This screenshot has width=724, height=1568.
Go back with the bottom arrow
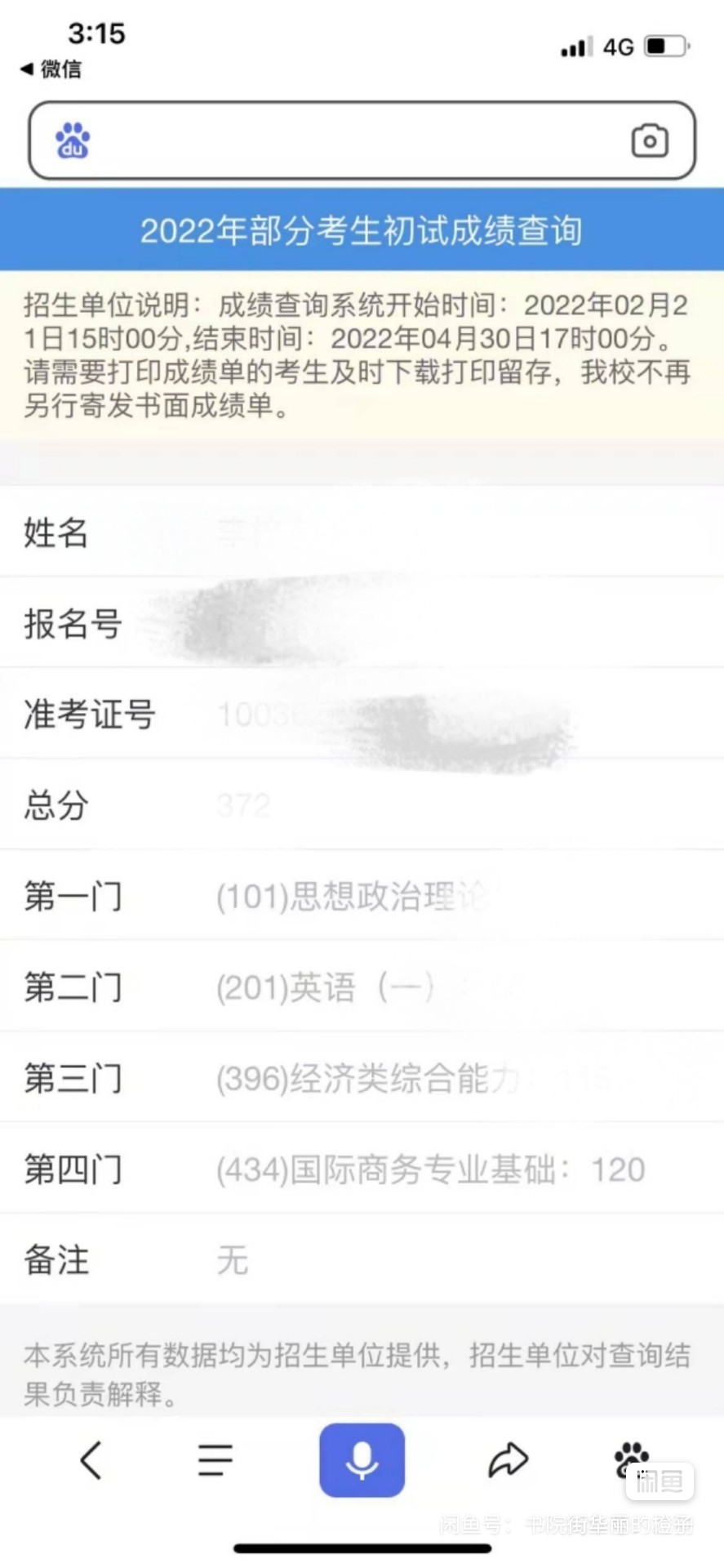(91, 1459)
